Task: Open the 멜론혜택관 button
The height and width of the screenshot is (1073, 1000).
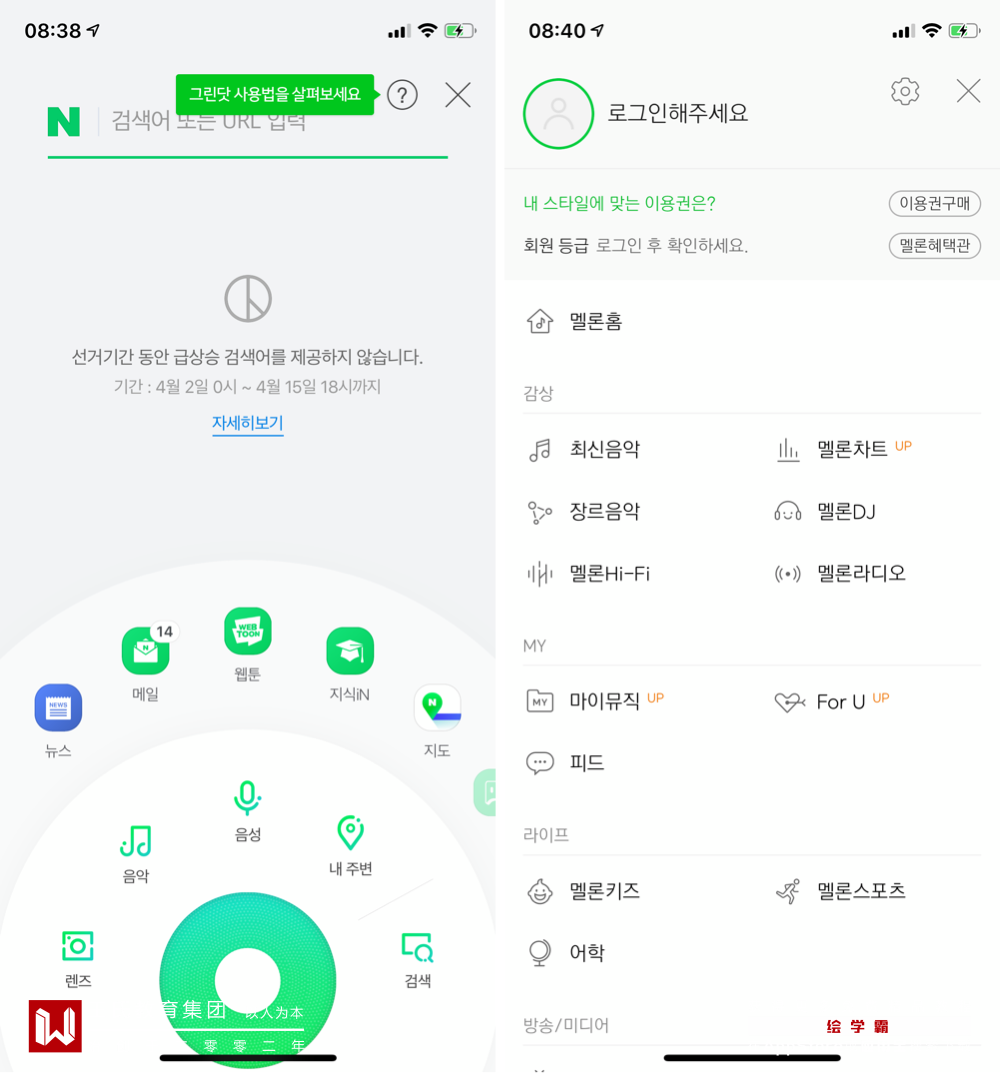Action: 934,246
